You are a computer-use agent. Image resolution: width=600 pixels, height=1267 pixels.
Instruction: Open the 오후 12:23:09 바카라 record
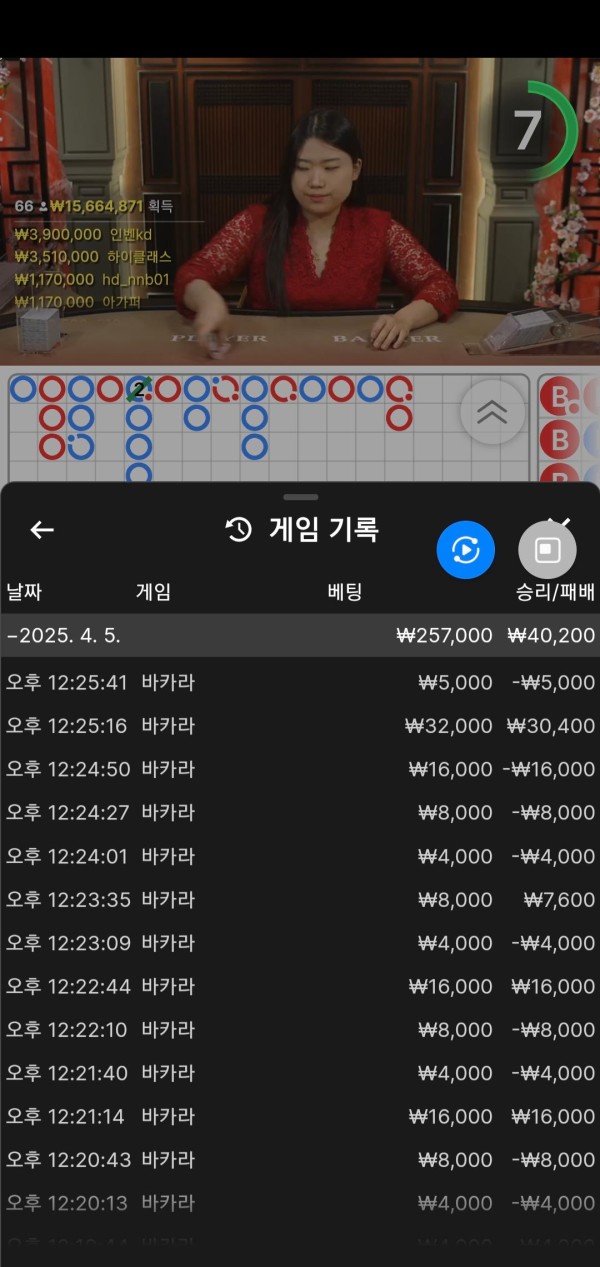(x=300, y=943)
